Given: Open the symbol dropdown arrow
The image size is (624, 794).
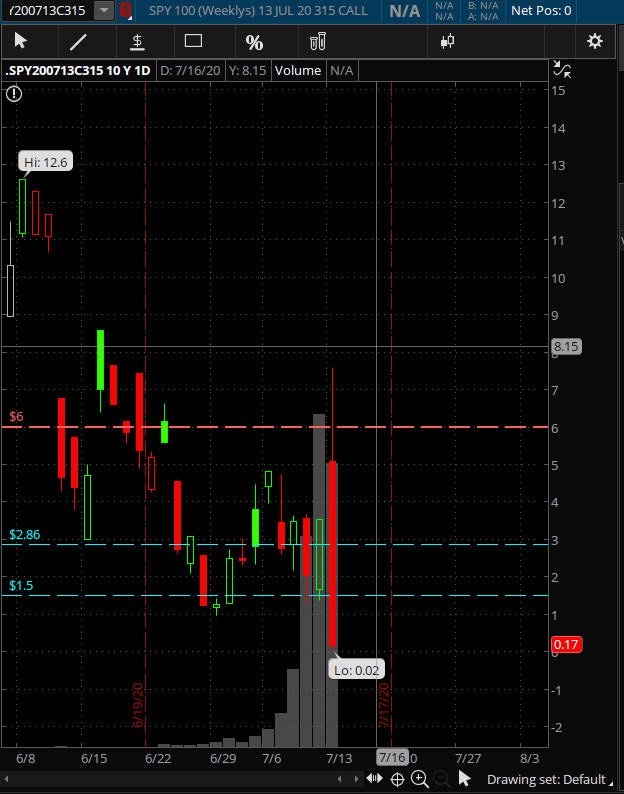Looking at the screenshot, I should tap(104, 11).
